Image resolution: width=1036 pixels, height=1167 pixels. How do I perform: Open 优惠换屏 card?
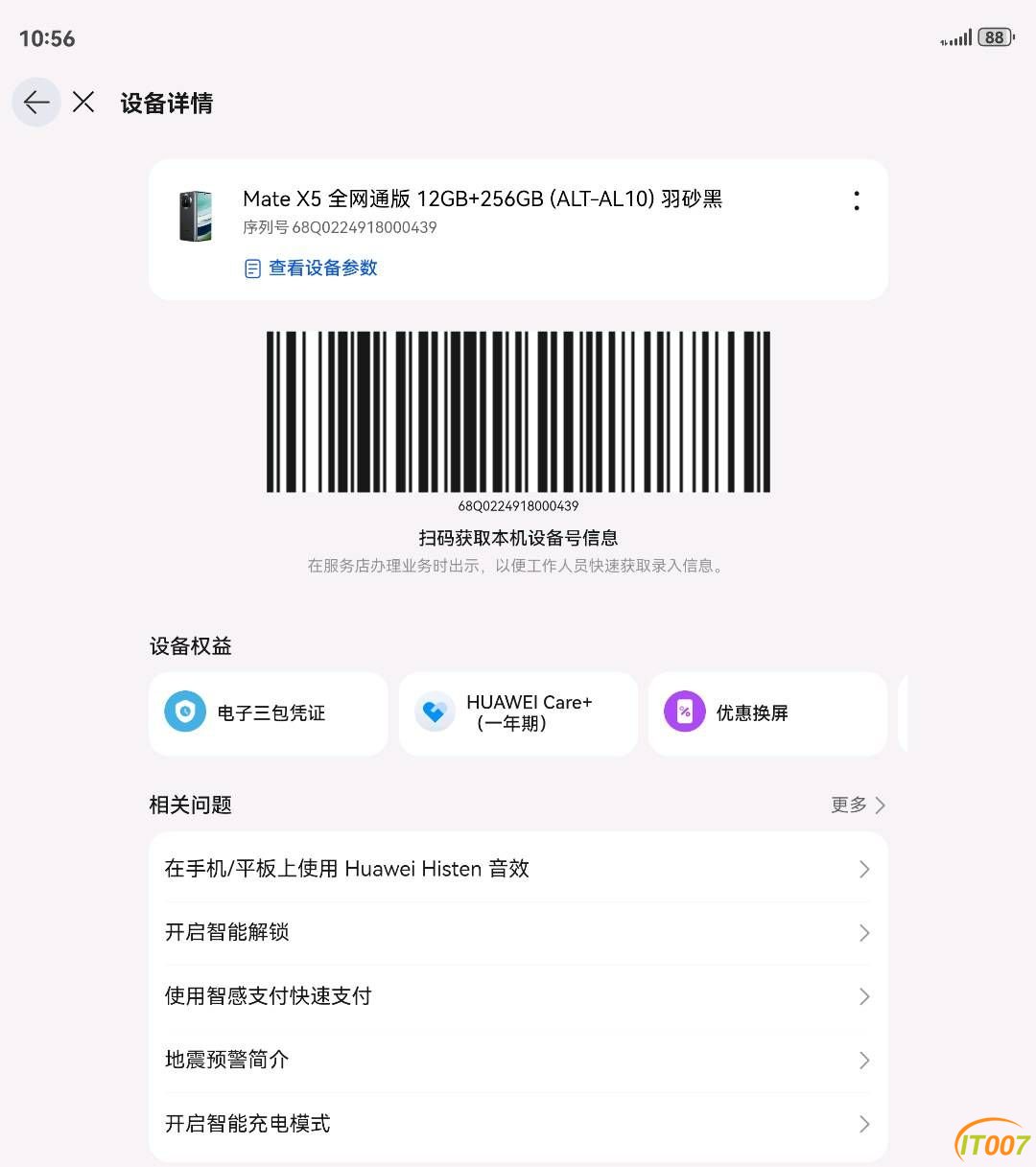[767, 713]
